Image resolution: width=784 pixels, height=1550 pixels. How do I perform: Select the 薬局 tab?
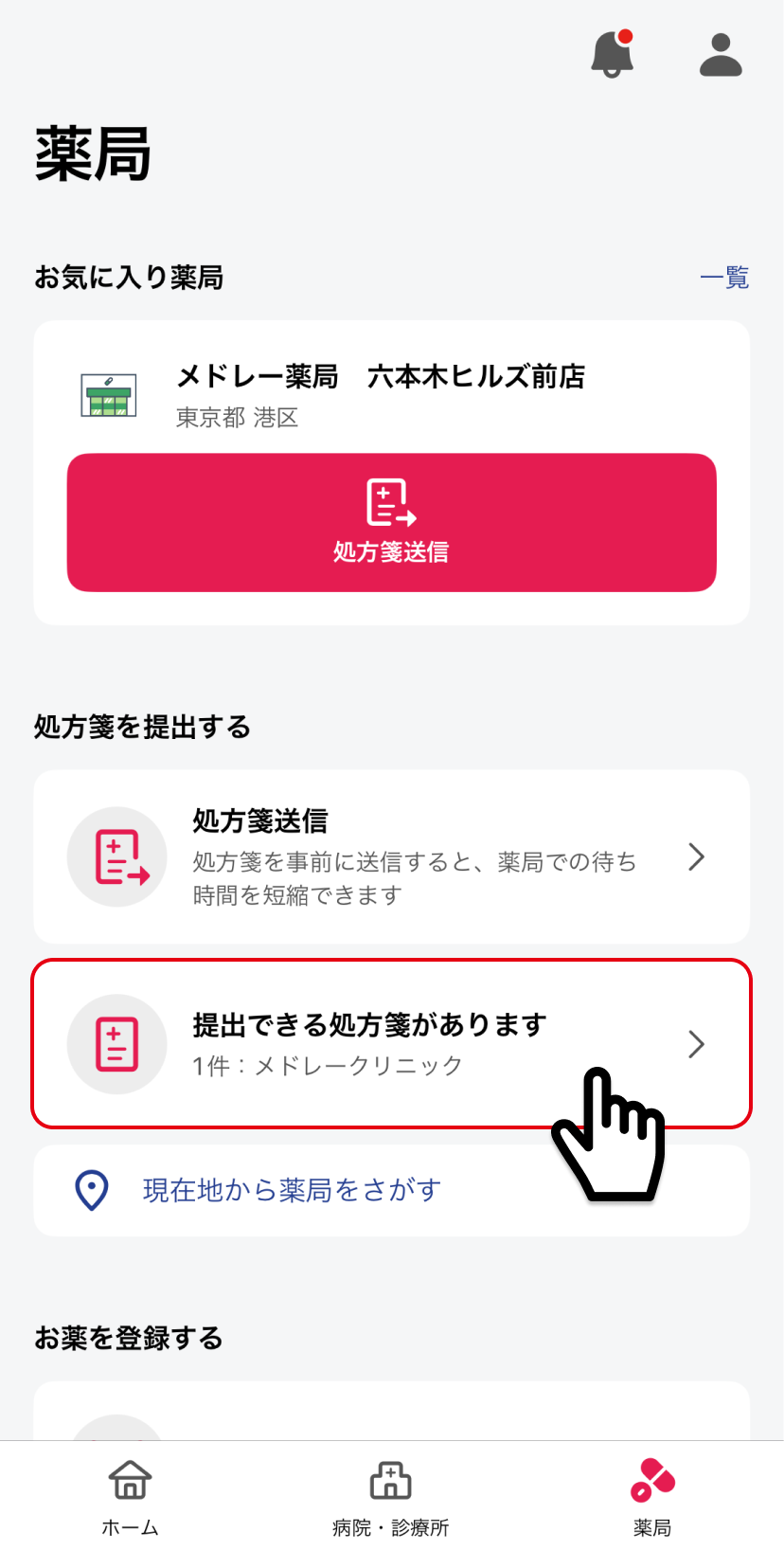[x=652, y=1497]
